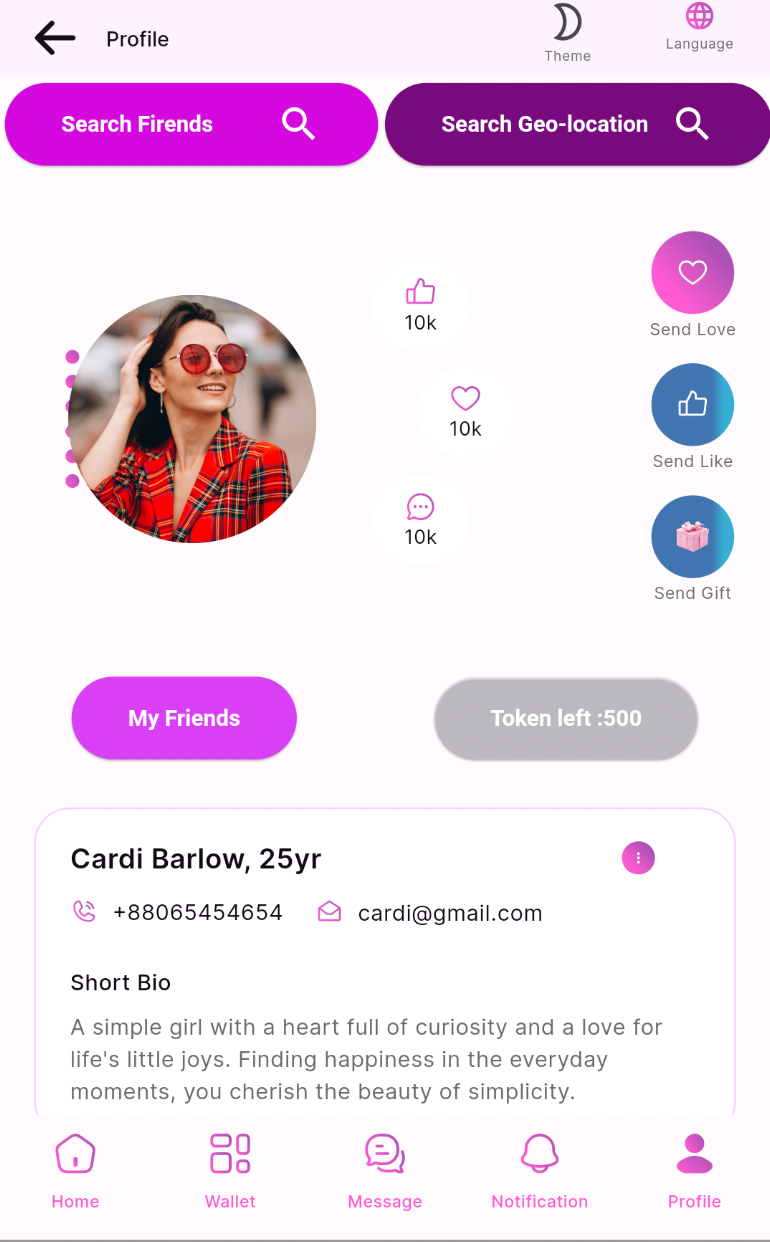Open the 10k comments bubble
Image resolution: width=770 pixels, height=1242 pixels.
pos(420,520)
